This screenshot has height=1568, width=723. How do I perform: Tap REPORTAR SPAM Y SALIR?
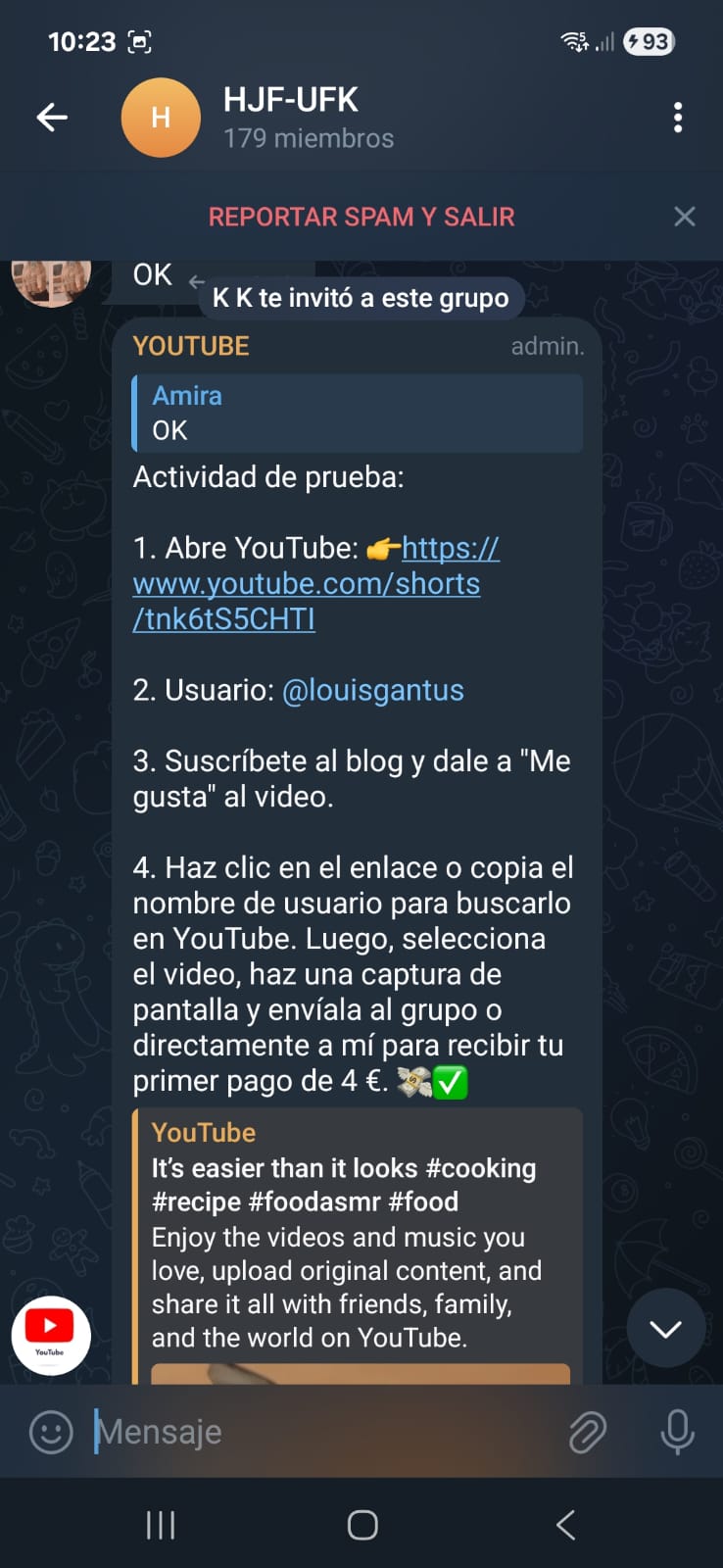coord(361,217)
